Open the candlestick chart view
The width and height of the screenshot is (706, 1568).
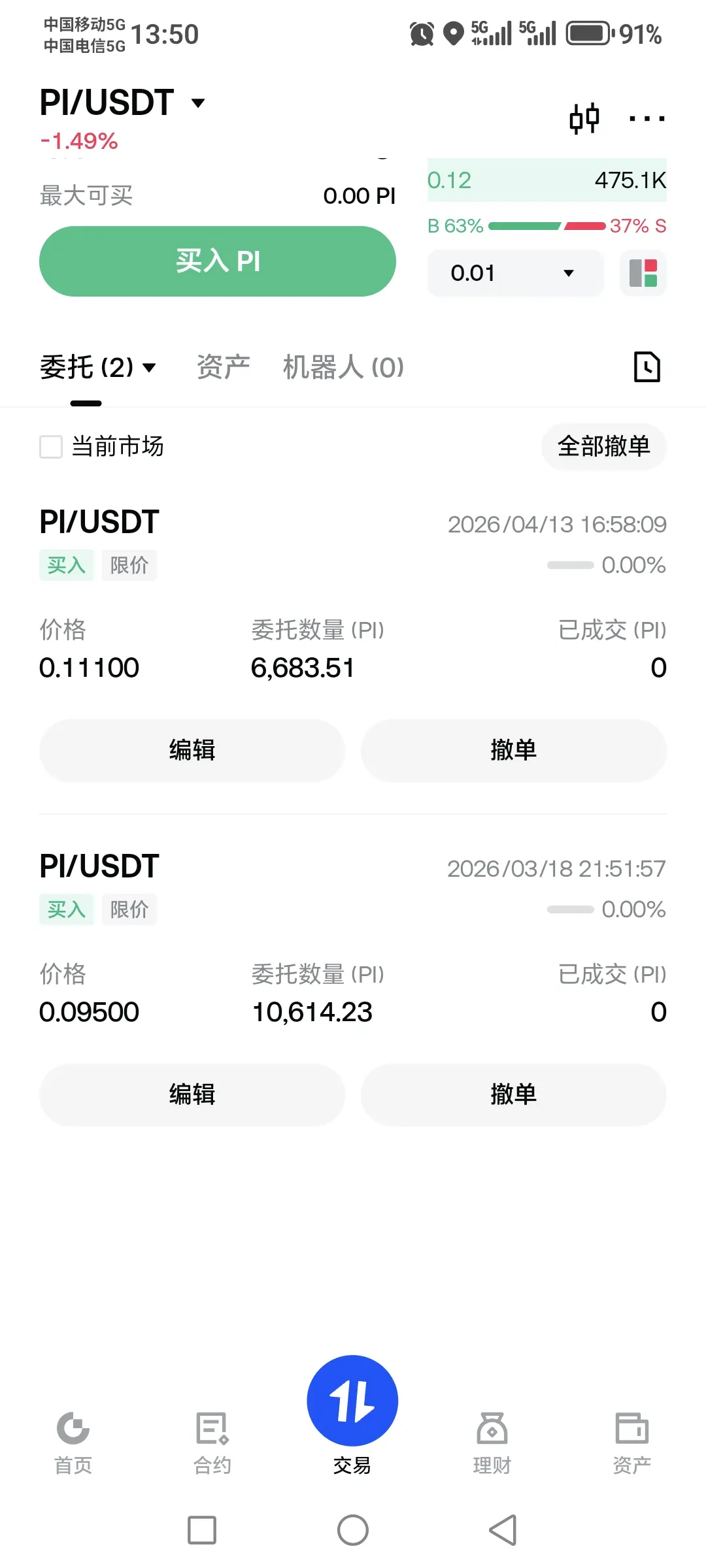pos(584,118)
